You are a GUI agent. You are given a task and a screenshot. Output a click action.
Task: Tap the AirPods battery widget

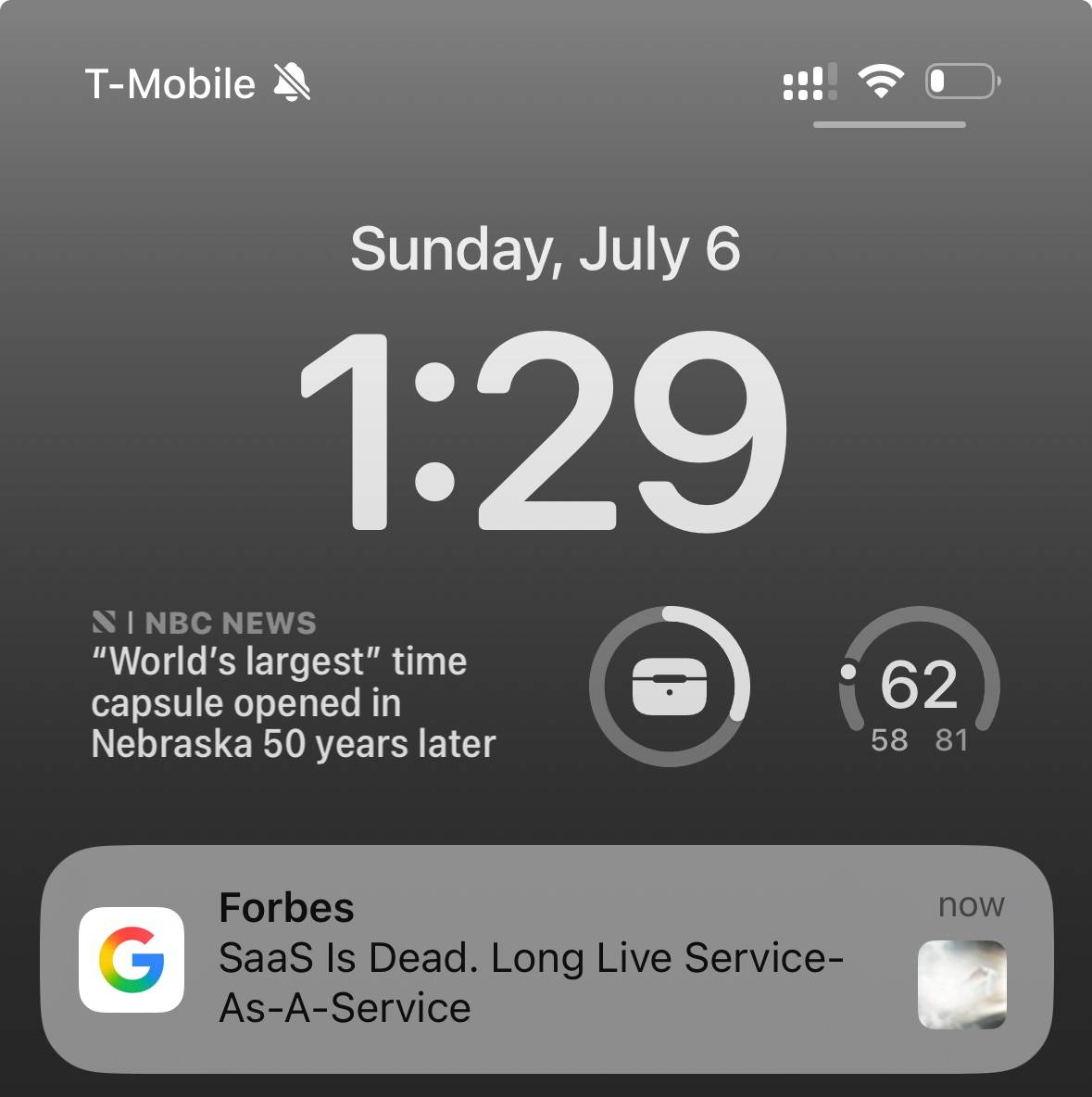[669, 687]
